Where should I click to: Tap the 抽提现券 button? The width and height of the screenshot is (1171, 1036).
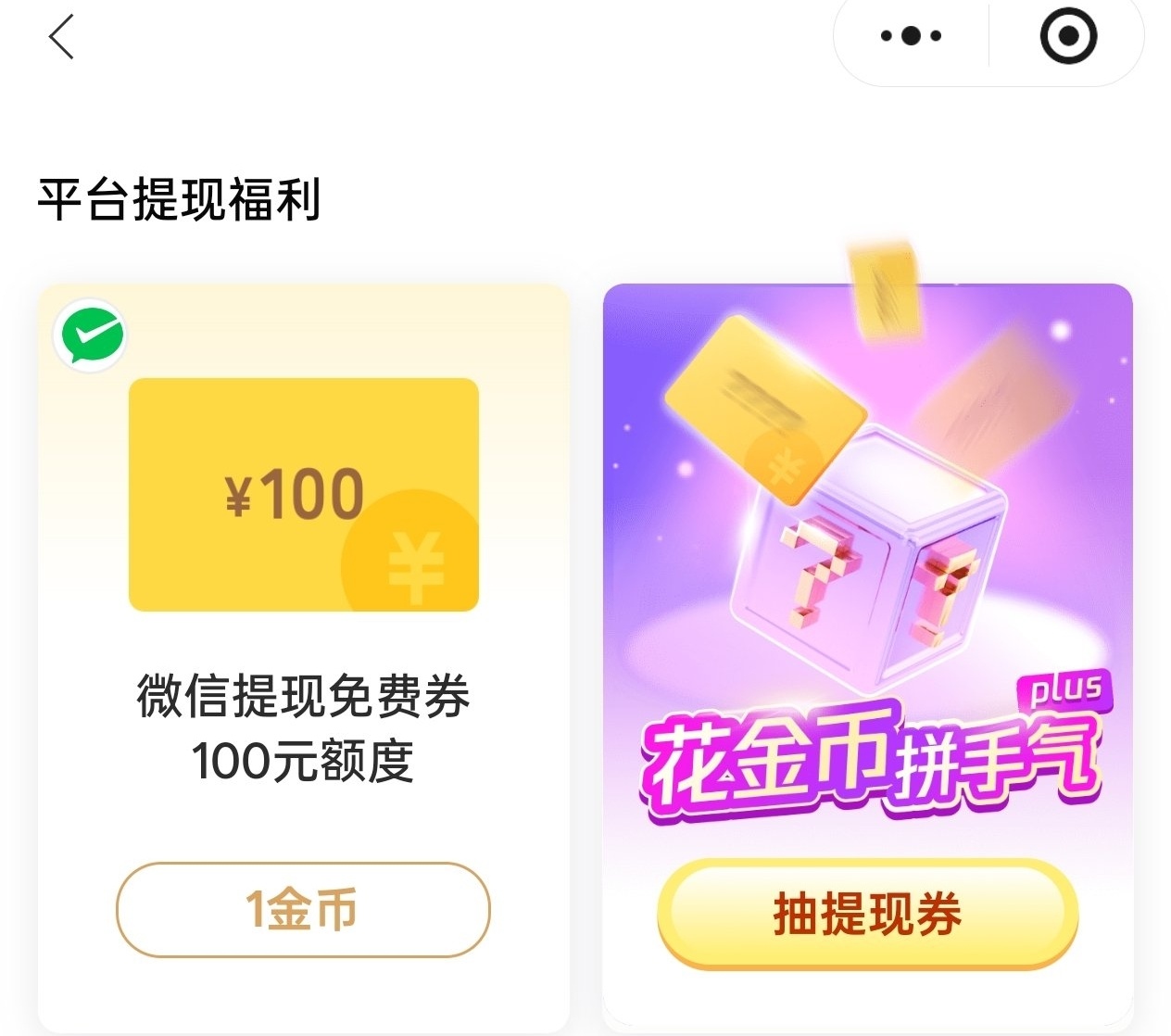point(867,915)
